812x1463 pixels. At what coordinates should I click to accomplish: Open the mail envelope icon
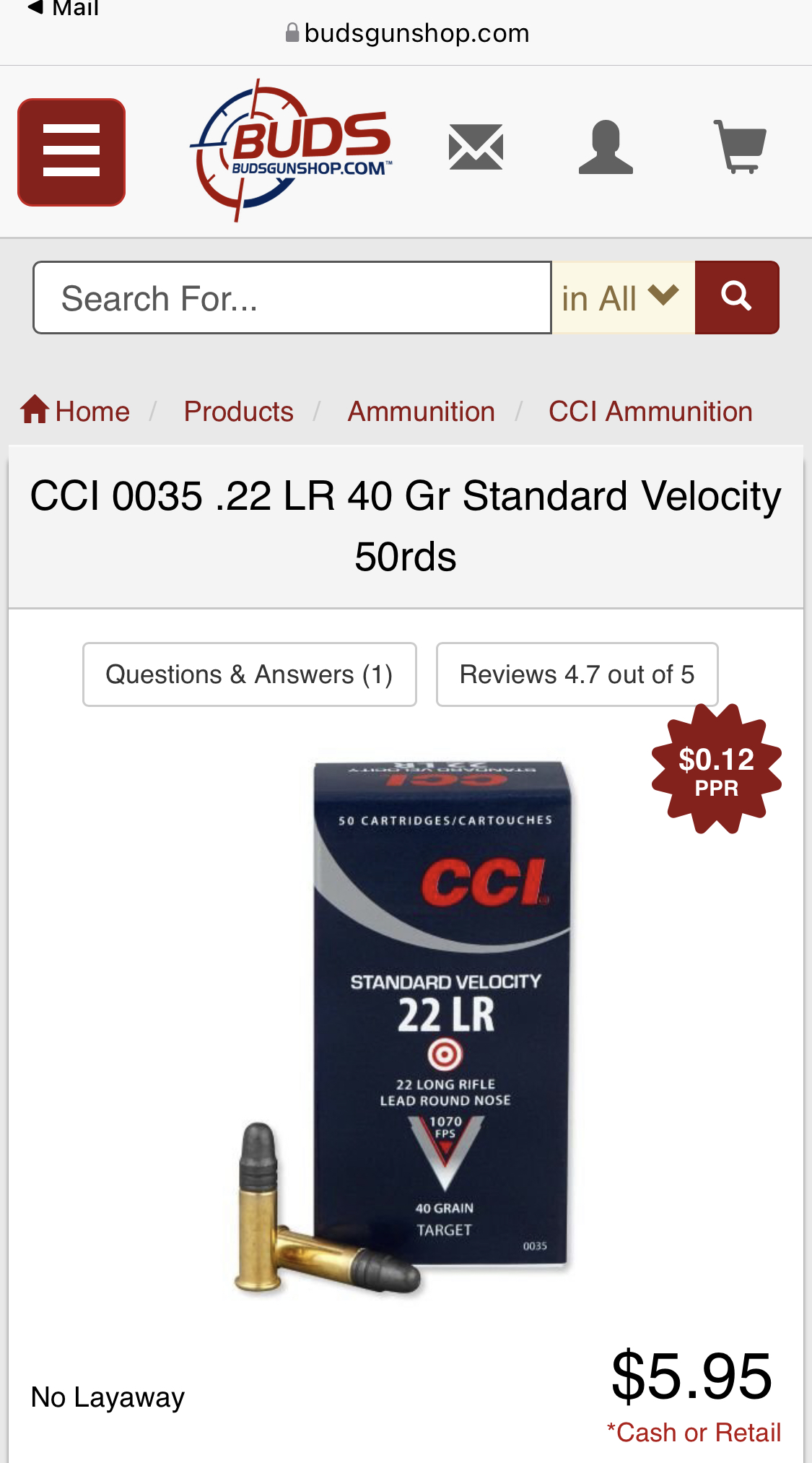pos(476,147)
